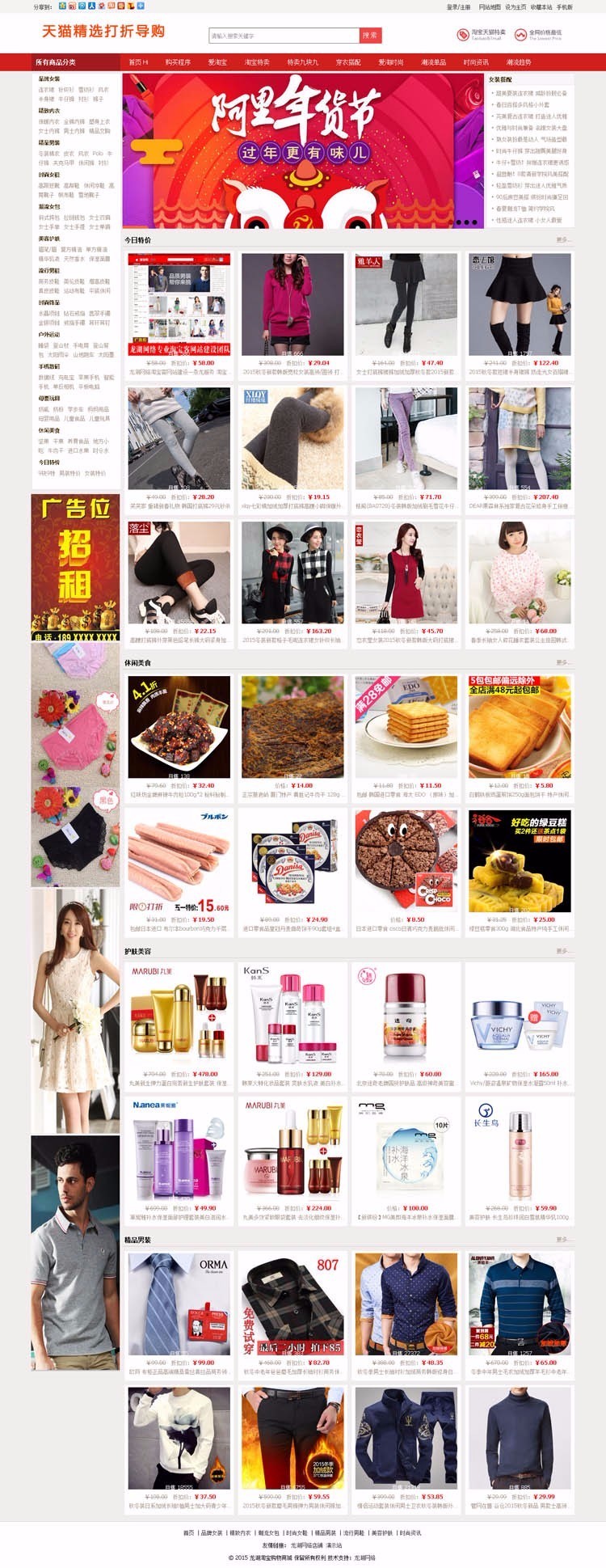The height and width of the screenshot is (1568, 606).
Task: View the ¥32.40 spicy beef snack product
Action: click(179, 727)
